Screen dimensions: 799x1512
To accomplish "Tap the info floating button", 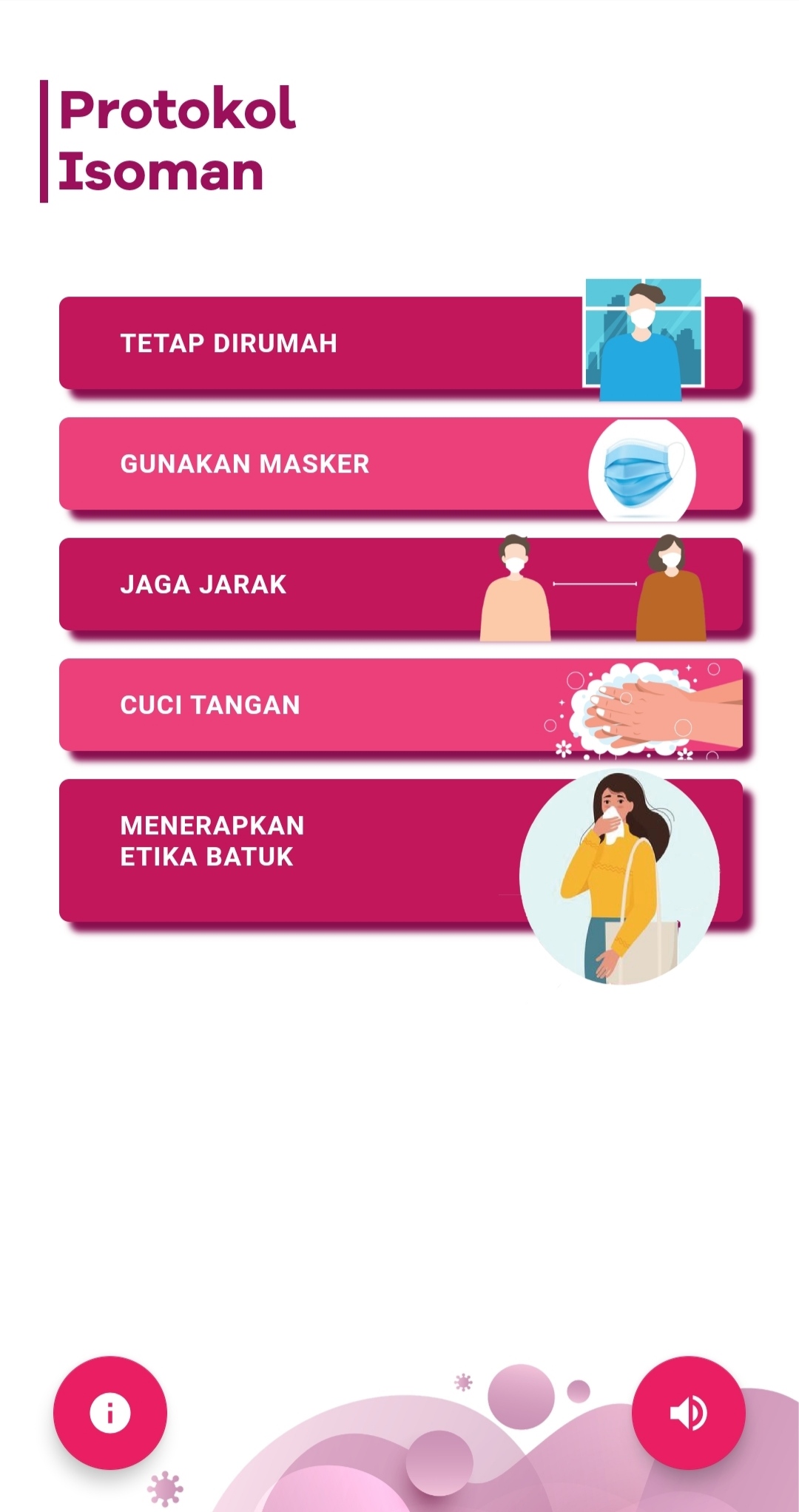I will coord(110,1413).
